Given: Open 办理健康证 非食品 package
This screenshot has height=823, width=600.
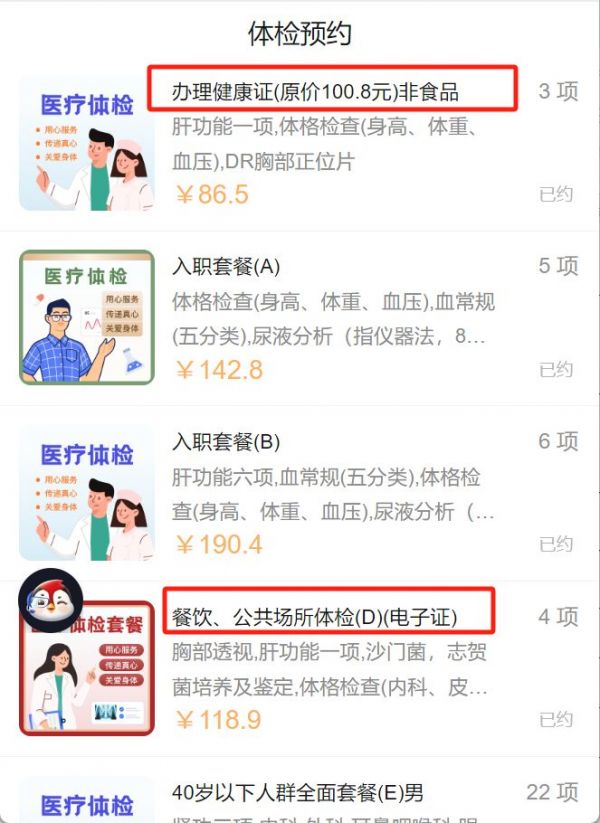Looking at the screenshot, I should click(x=315, y=93).
